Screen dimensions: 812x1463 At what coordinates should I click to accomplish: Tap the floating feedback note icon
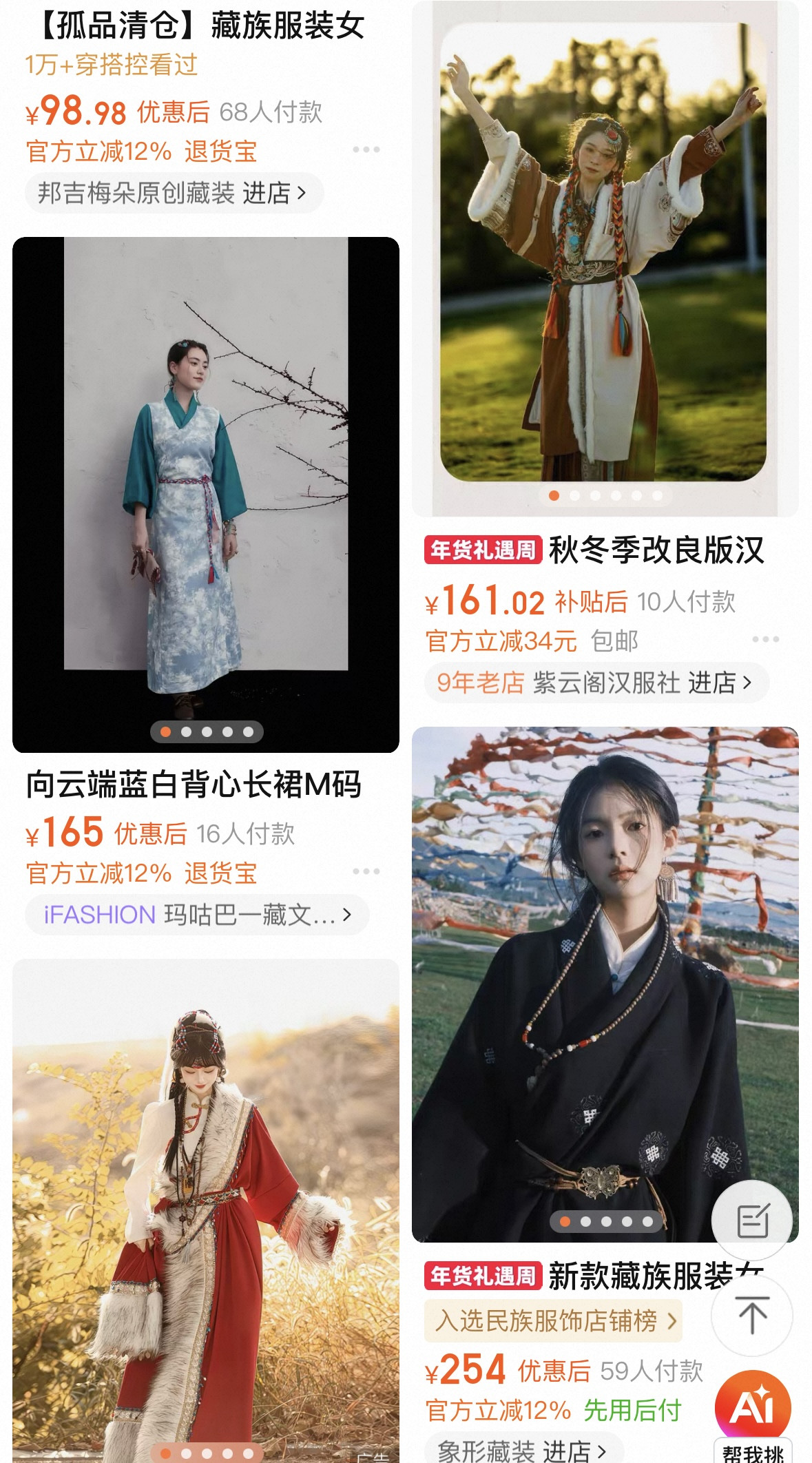[752, 1221]
